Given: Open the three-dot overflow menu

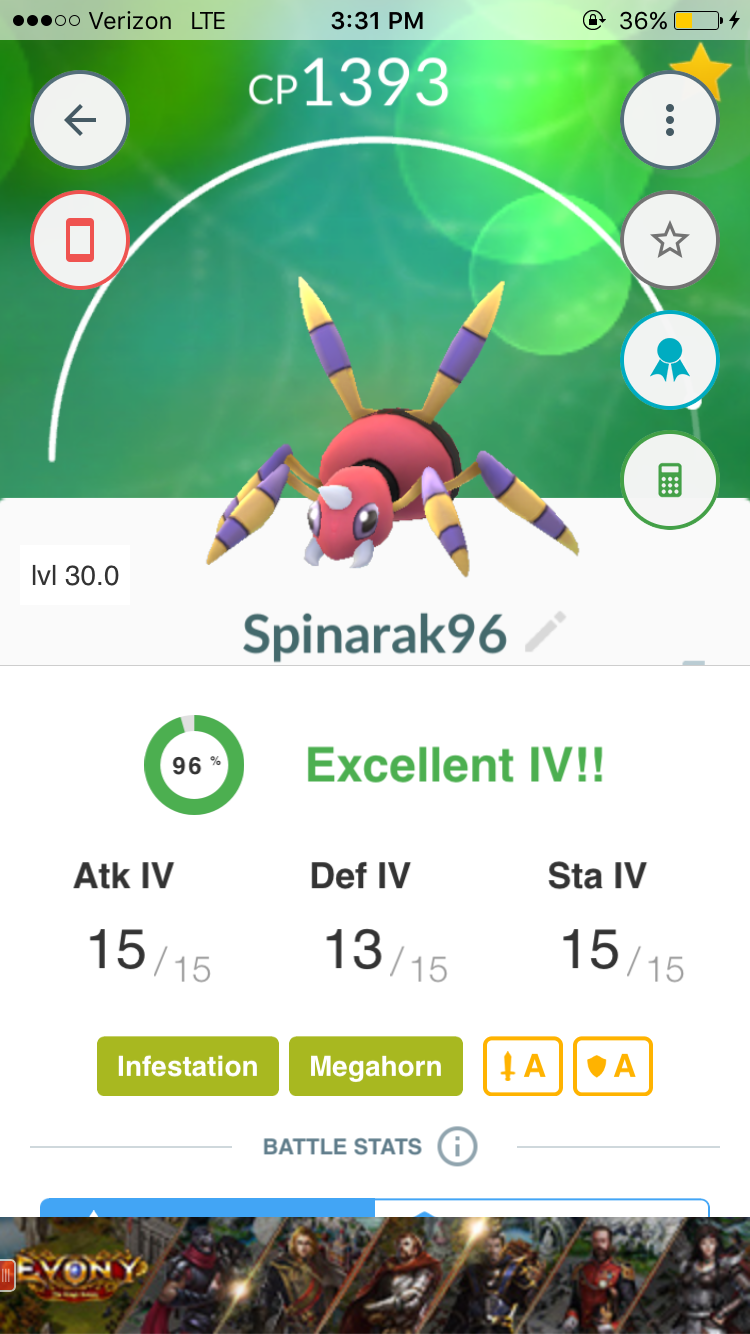Looking at the screenshot, I should [670, 120].
